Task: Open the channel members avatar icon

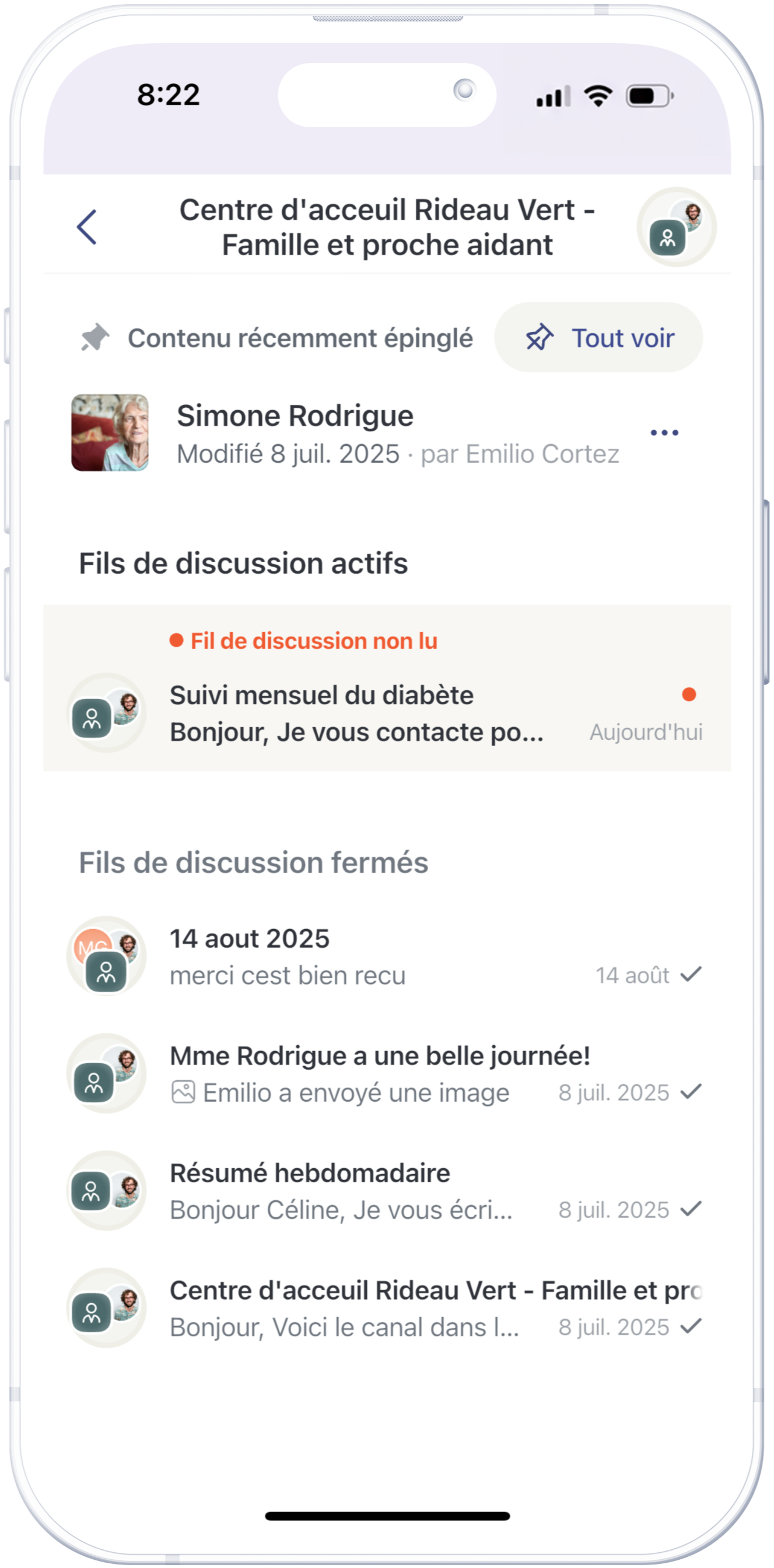Action: coord(676,227)
